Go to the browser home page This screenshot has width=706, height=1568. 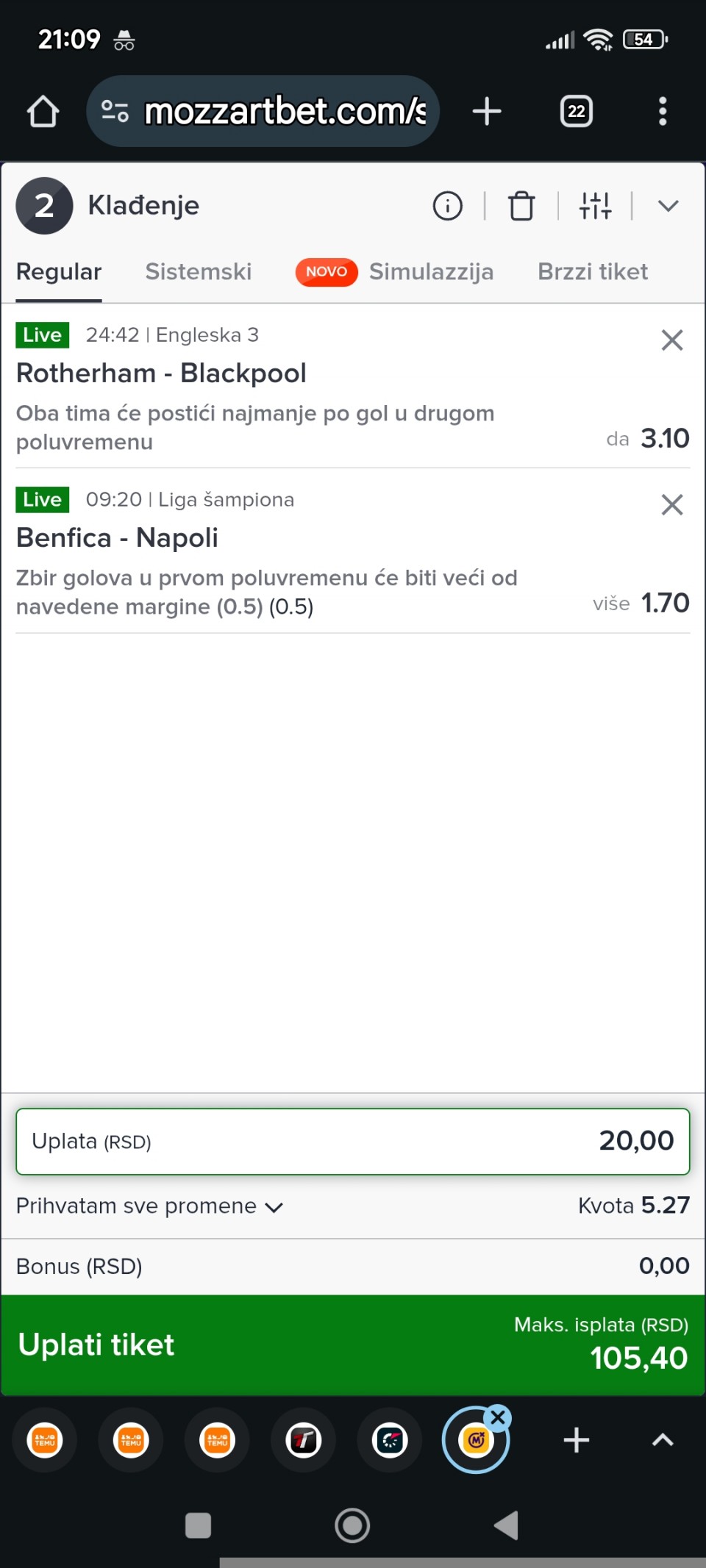coord(43,112)
